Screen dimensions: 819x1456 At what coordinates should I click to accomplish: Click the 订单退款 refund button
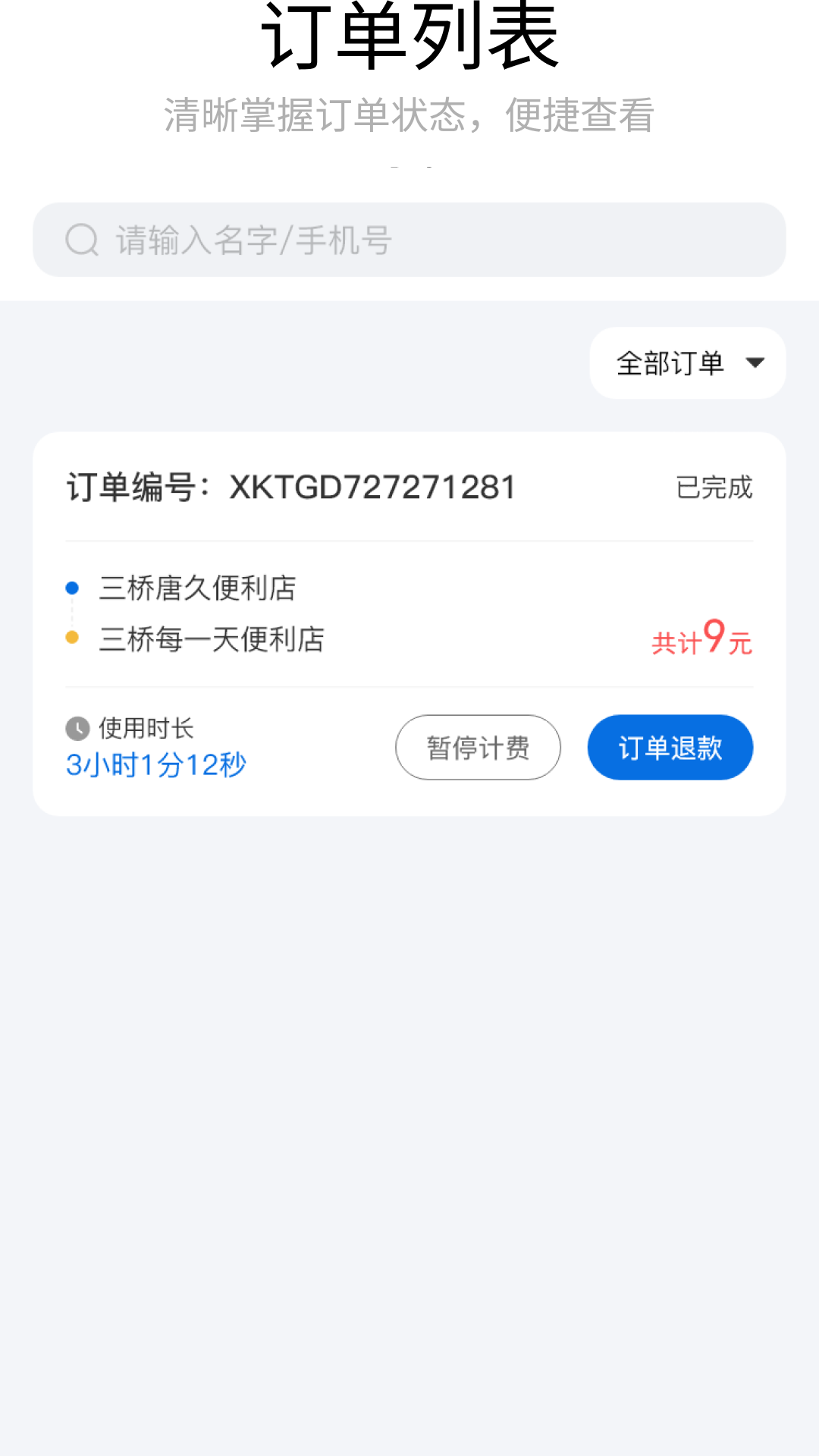click(670, 747)
